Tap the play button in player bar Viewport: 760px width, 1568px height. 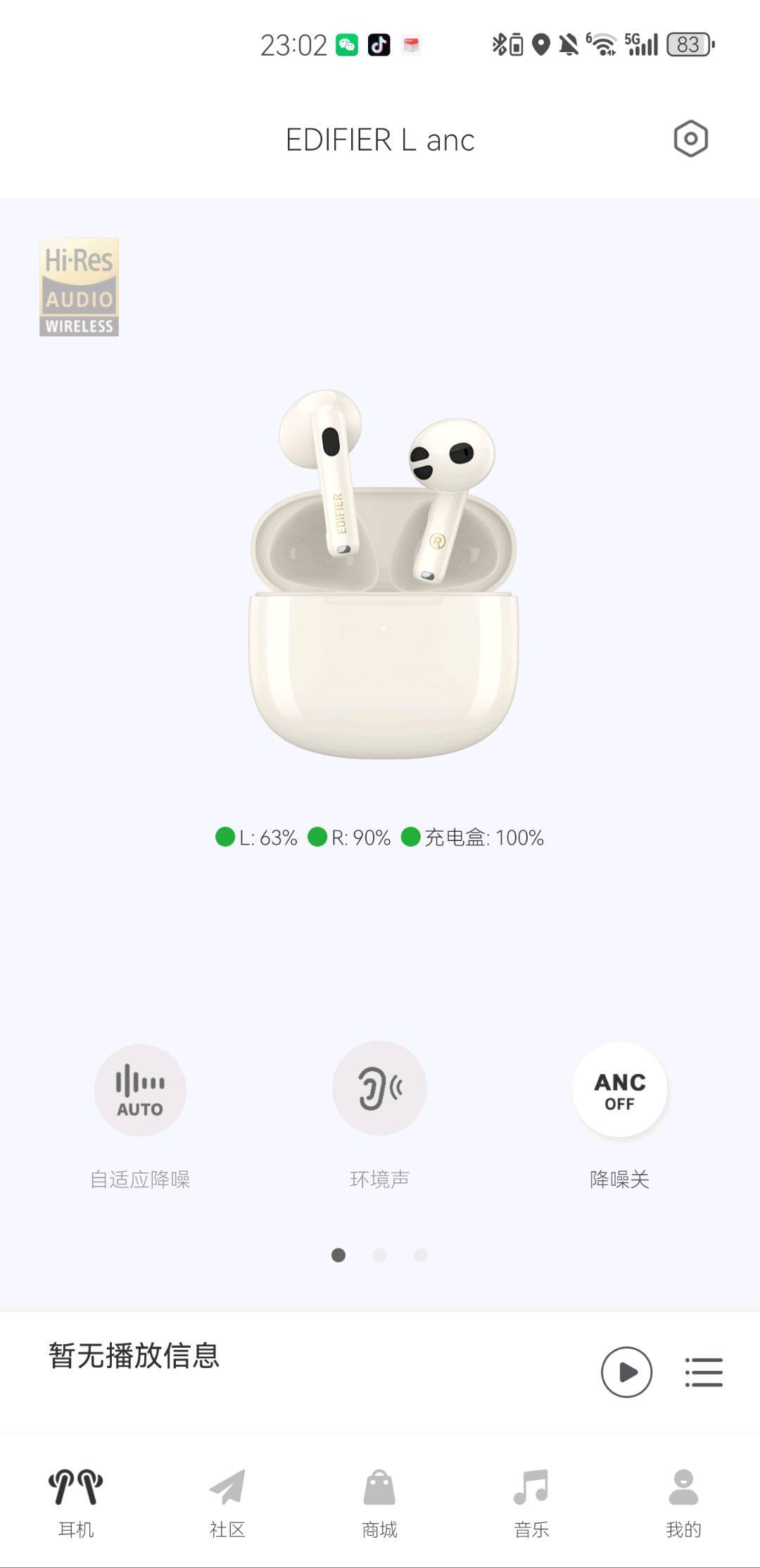click(x=626, y=1372)
